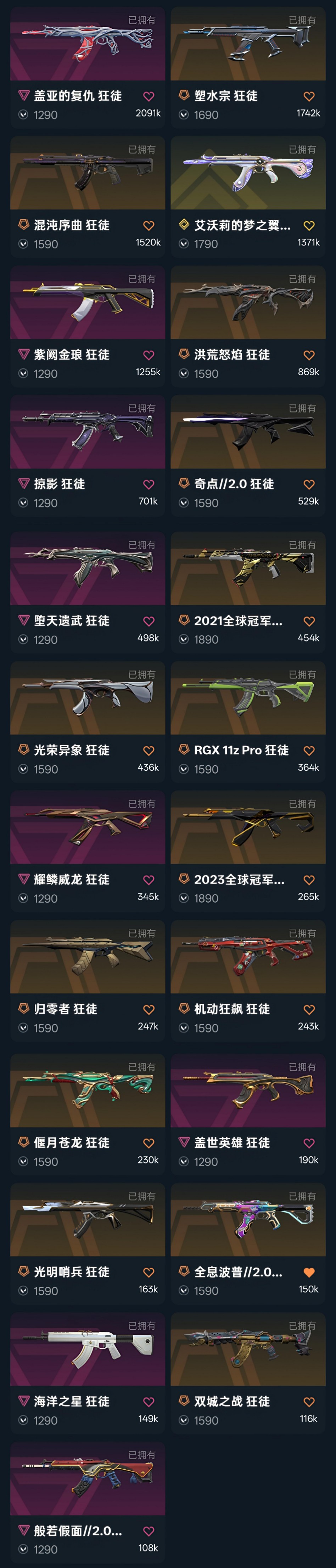Favorite the 塑水宗 狂徒 skin

pos(309,96)
